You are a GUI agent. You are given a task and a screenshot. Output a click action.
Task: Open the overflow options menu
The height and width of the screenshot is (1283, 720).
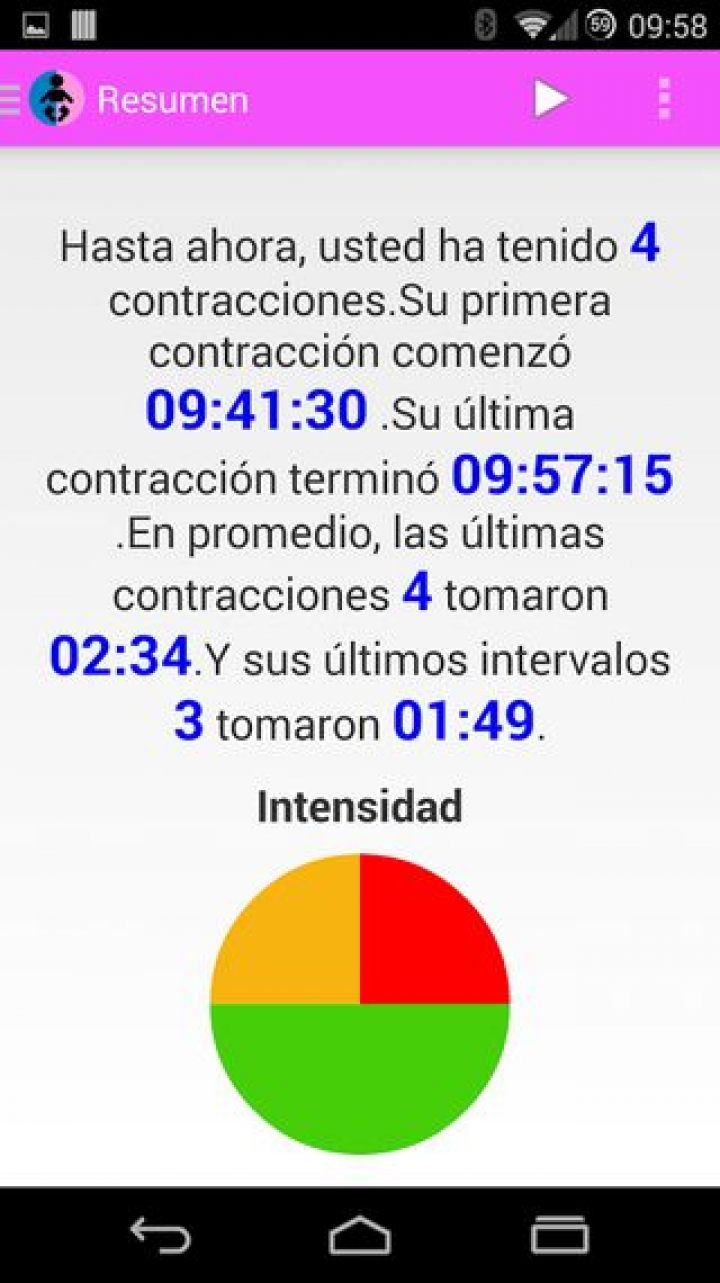click(664, 99)
